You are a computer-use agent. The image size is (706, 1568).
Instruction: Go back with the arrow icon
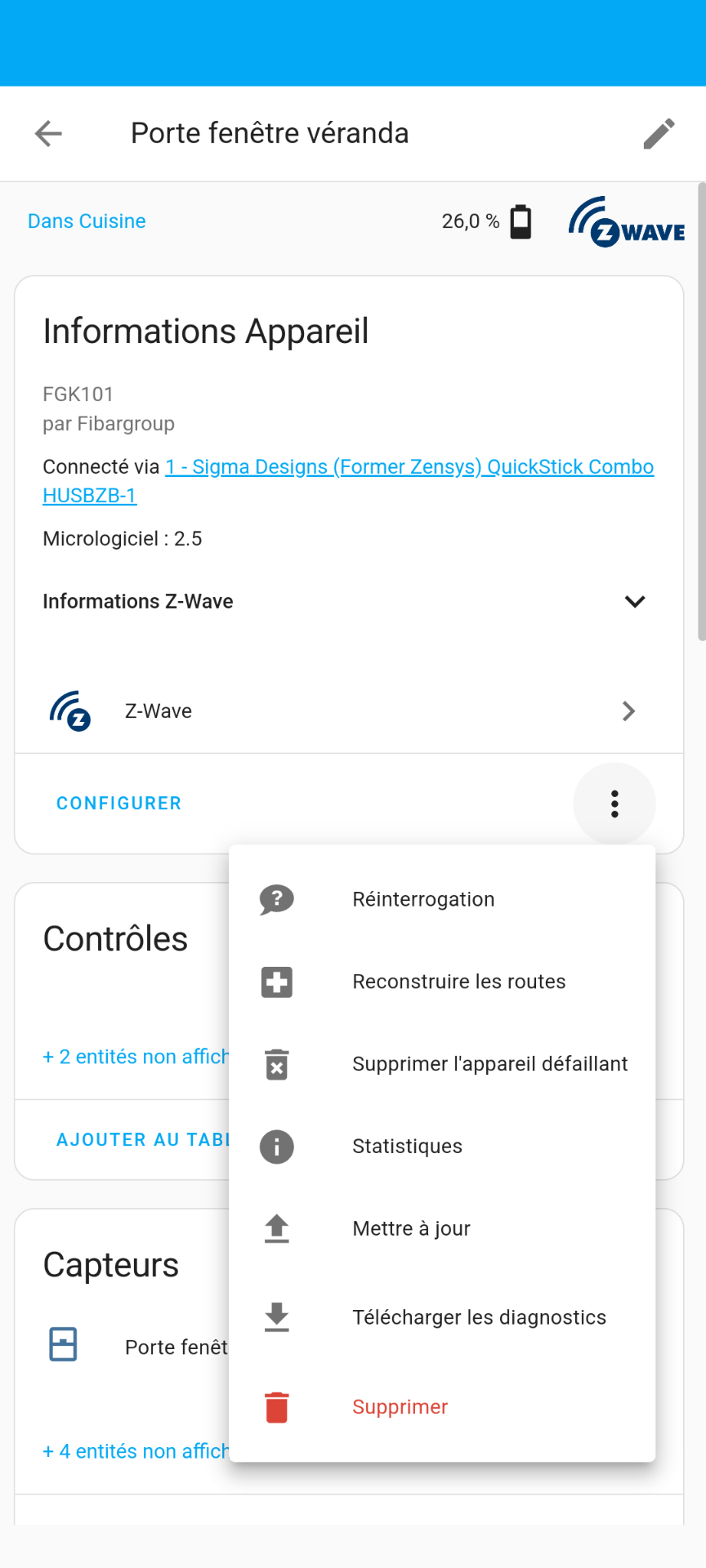(48, 133)
